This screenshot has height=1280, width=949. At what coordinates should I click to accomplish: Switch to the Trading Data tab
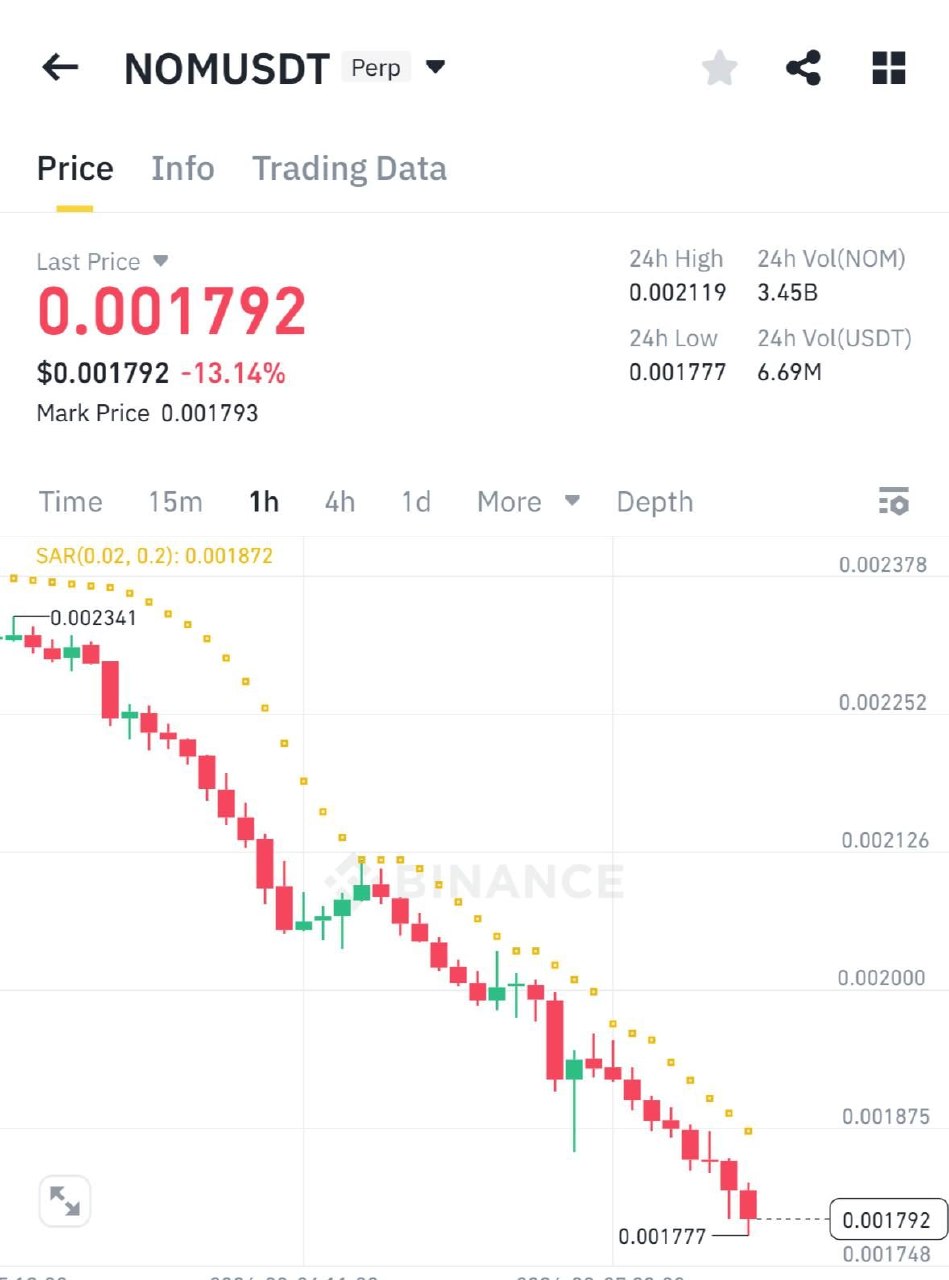coord(349,168)
